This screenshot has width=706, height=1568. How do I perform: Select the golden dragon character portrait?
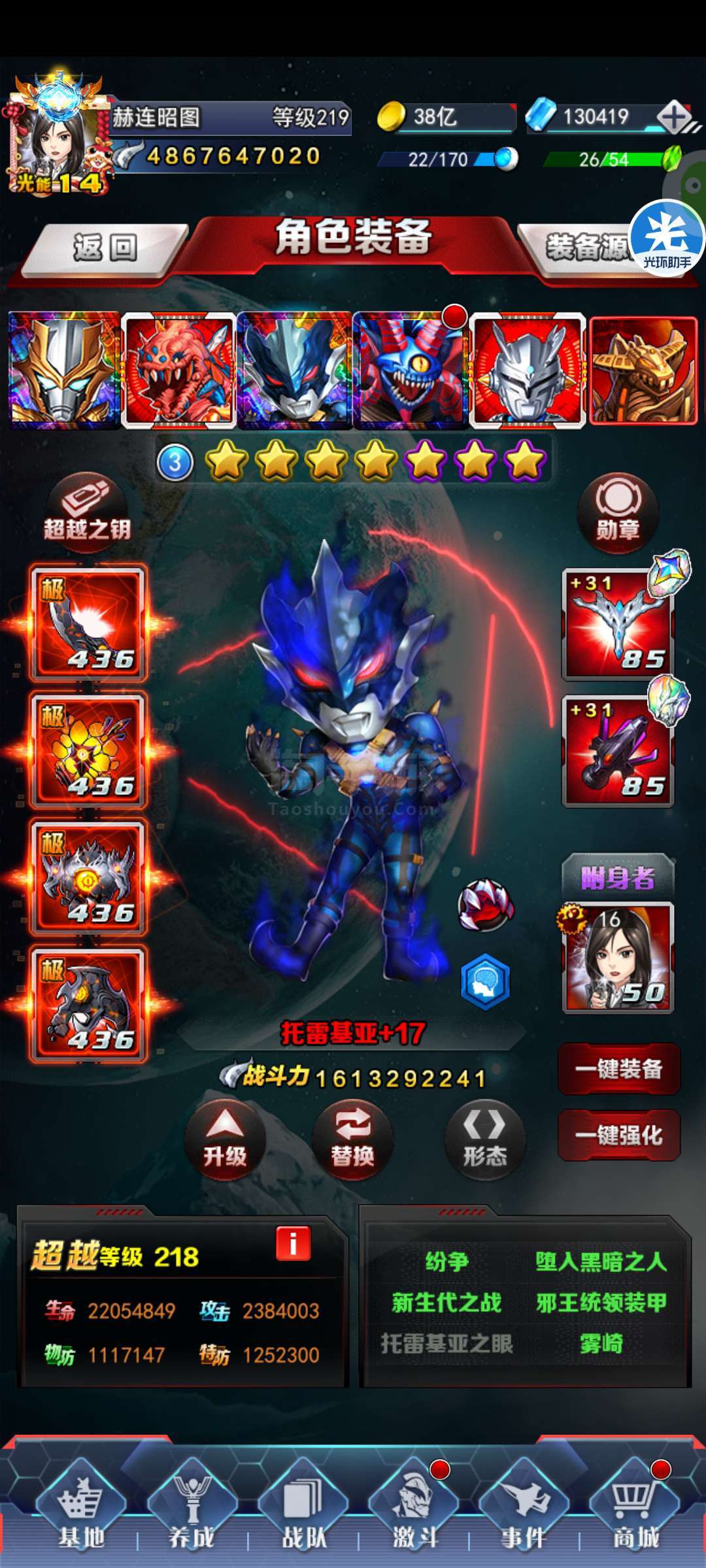coord(643,370)
